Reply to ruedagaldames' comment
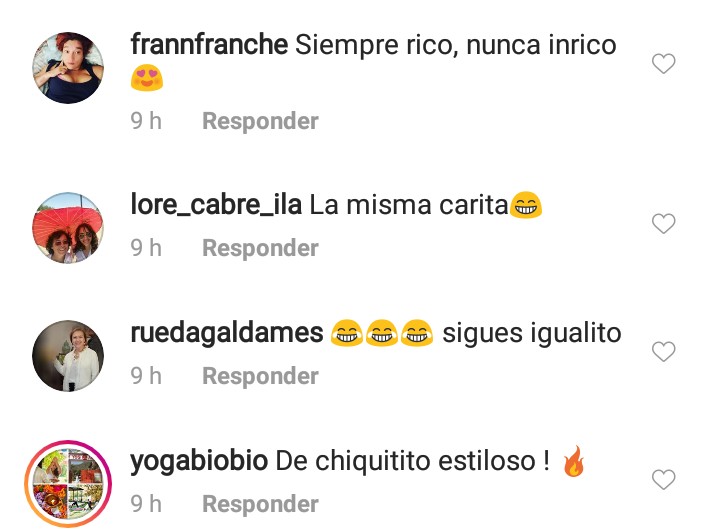Screen dimensions: 720x532 click(260, 376)
